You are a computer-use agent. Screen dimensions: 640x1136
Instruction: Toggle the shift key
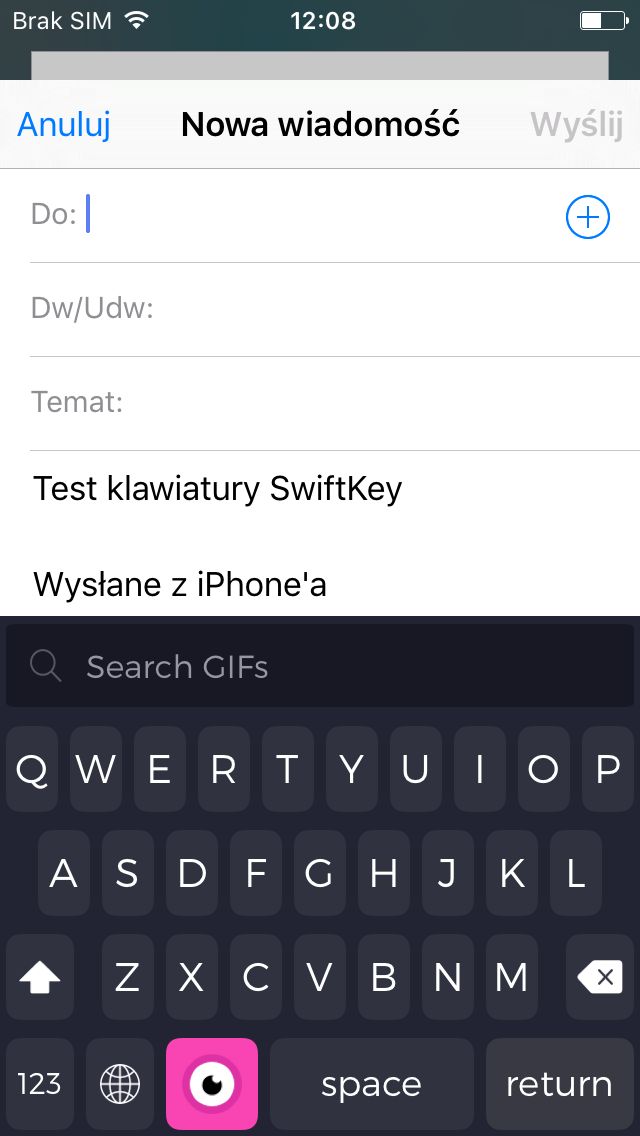(x=40, y=977)
